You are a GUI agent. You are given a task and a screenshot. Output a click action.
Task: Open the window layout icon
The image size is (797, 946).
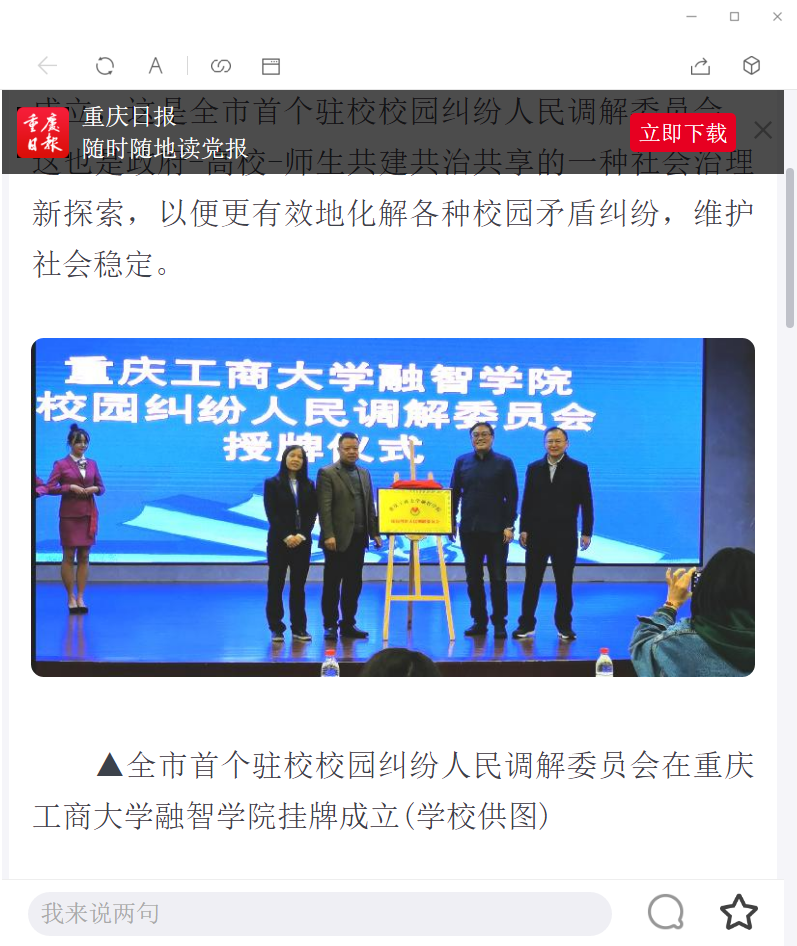(x=271, y=66)
